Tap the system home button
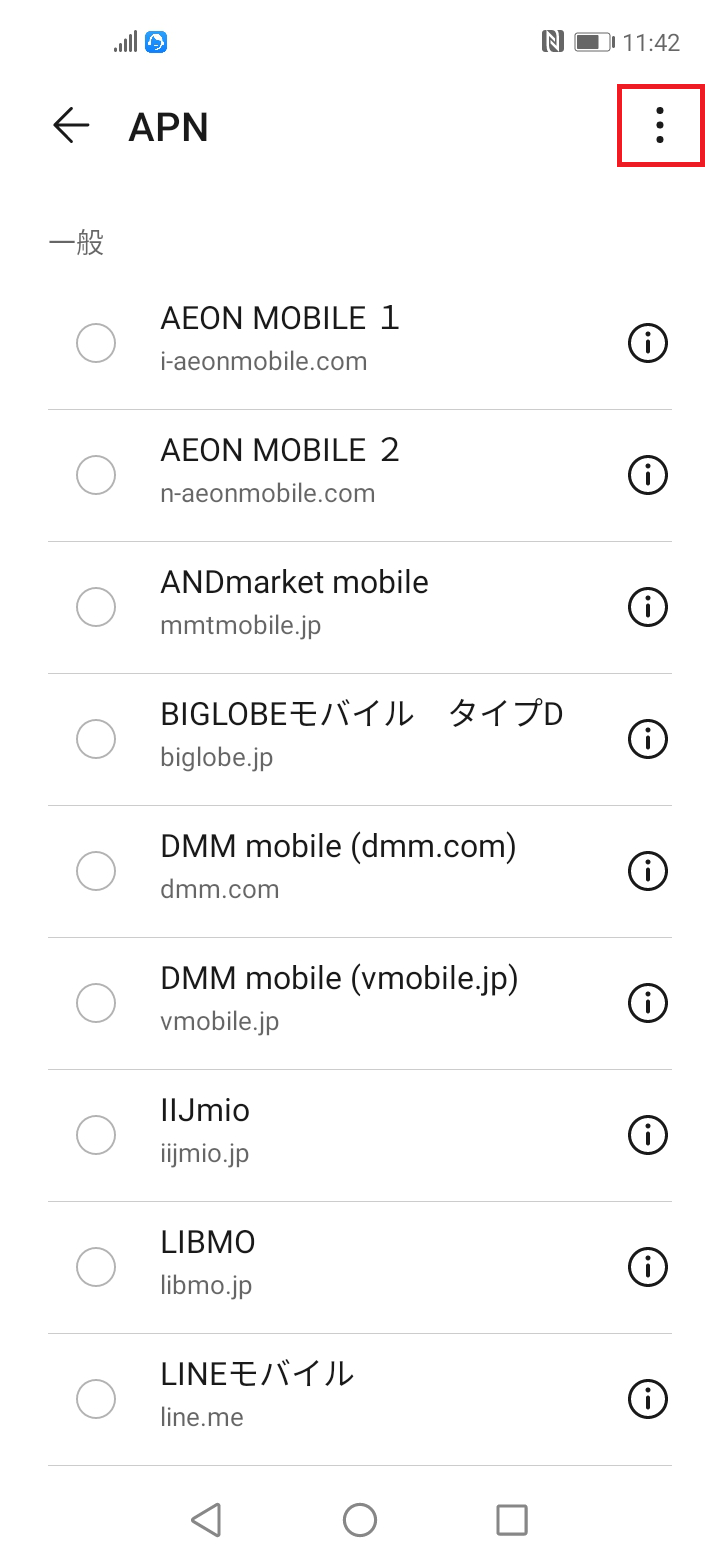The width and height of the screenshot is (720, 1560). pos(360,1520)
